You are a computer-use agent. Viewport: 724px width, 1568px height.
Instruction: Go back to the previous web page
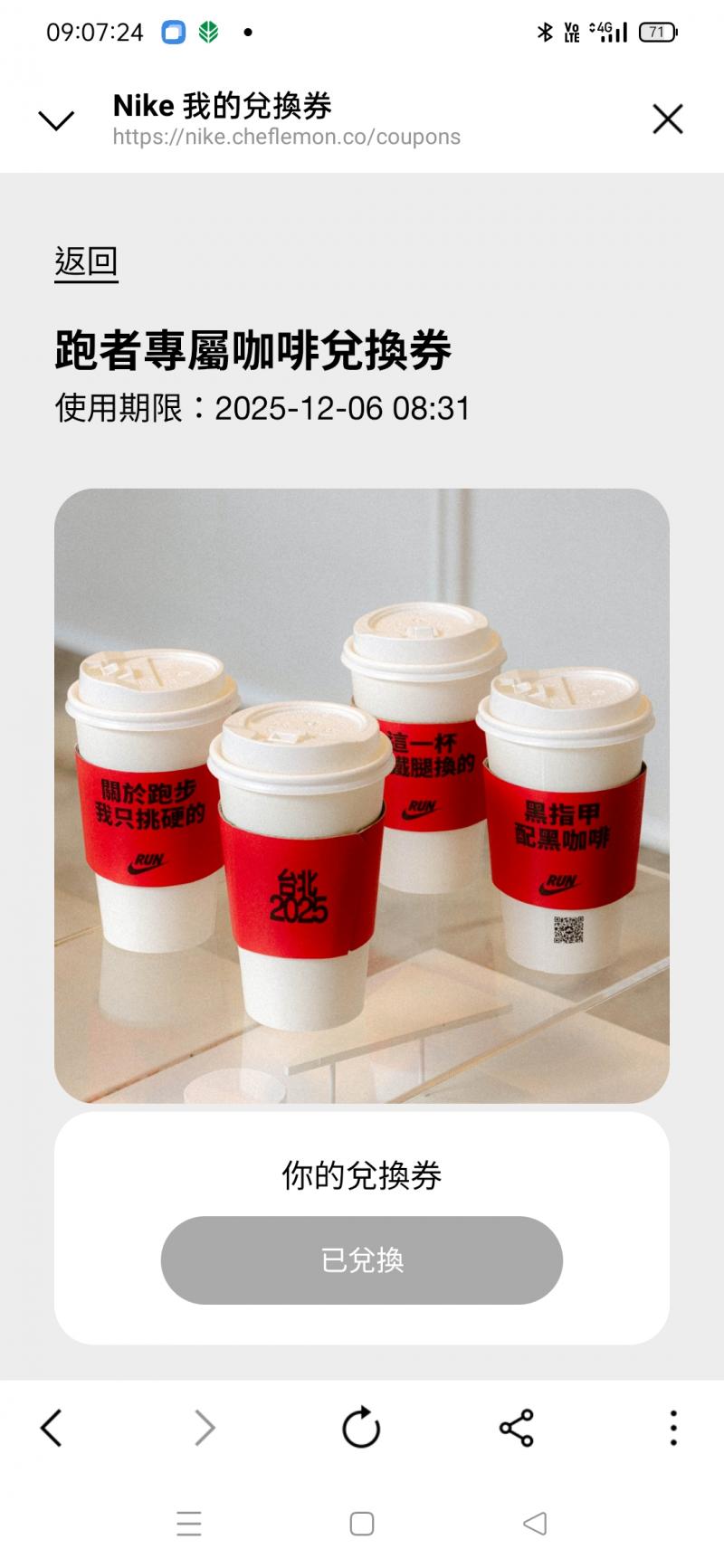tap(52, 1429)
